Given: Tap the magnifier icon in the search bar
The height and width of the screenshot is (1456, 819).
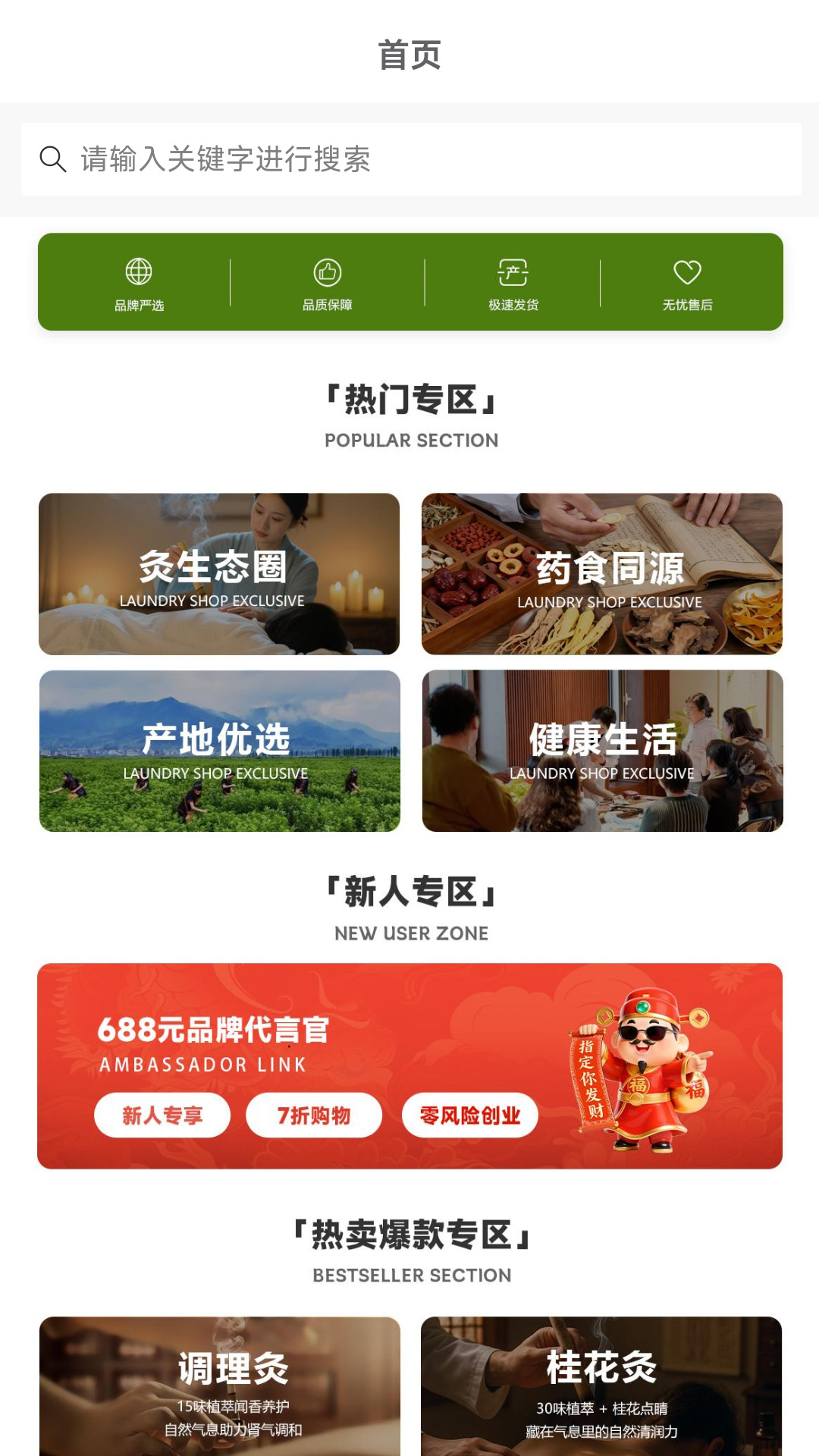Looking at the screenshot, I should pos(51,158).
